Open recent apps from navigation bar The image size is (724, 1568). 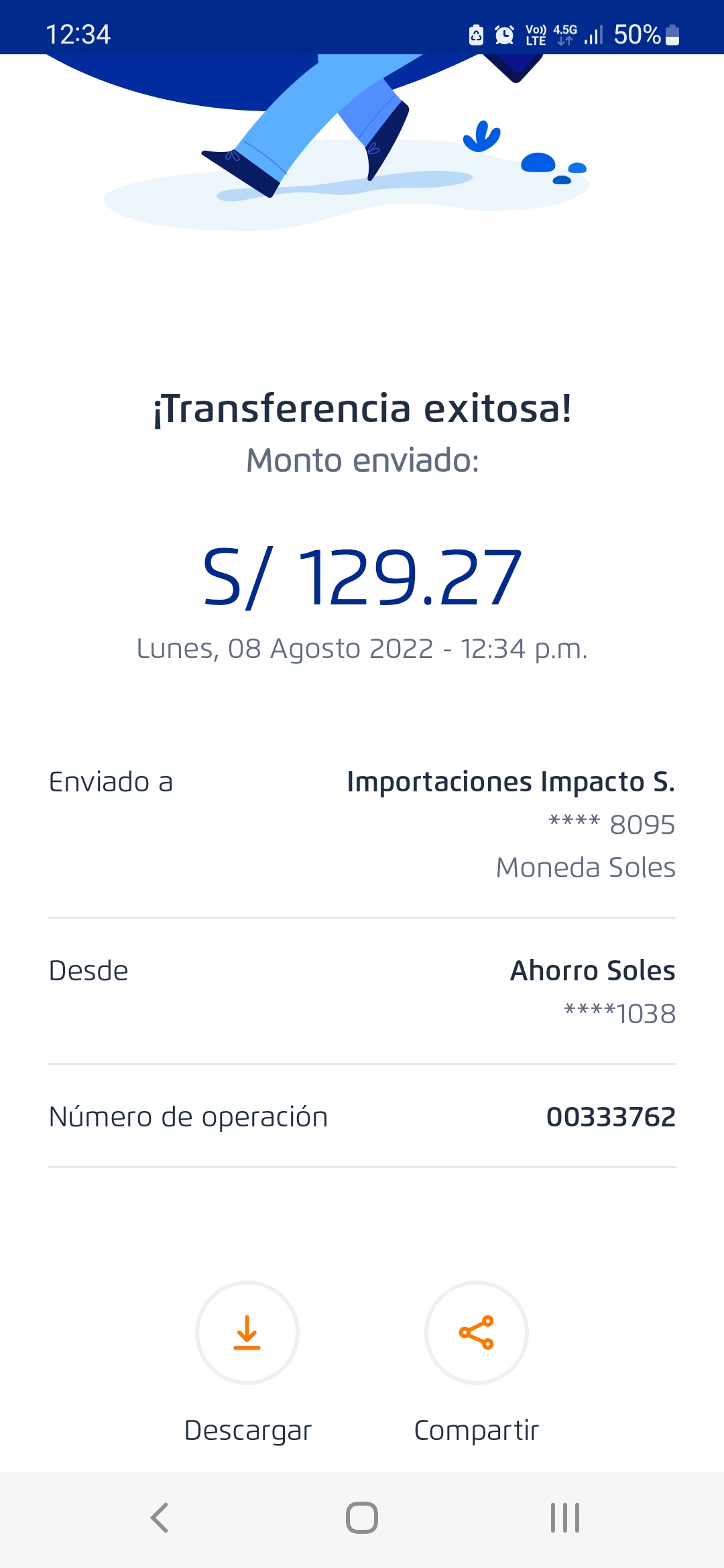pyautogui.click(x=564, y=1518)
